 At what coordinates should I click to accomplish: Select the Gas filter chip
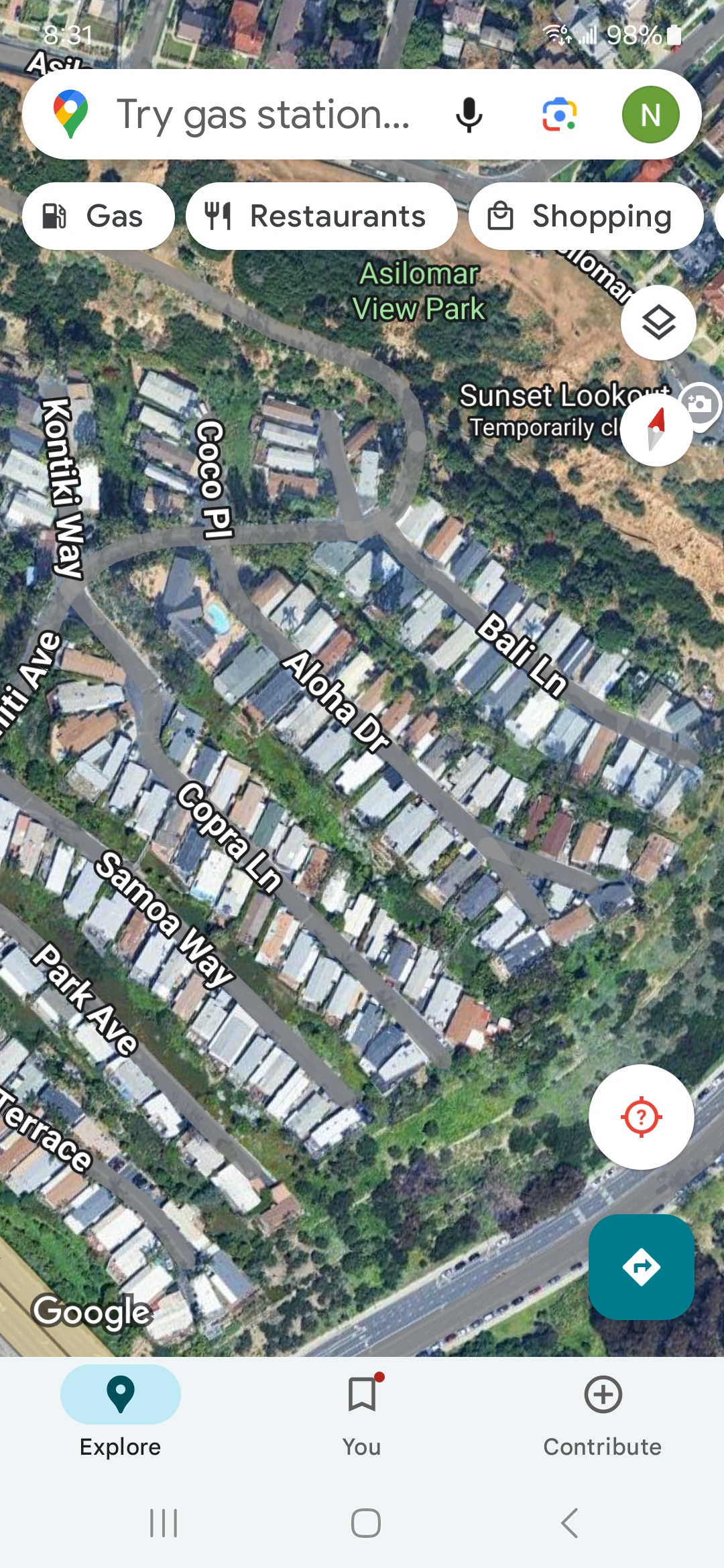pyautogui.click(x=98, y=216)
